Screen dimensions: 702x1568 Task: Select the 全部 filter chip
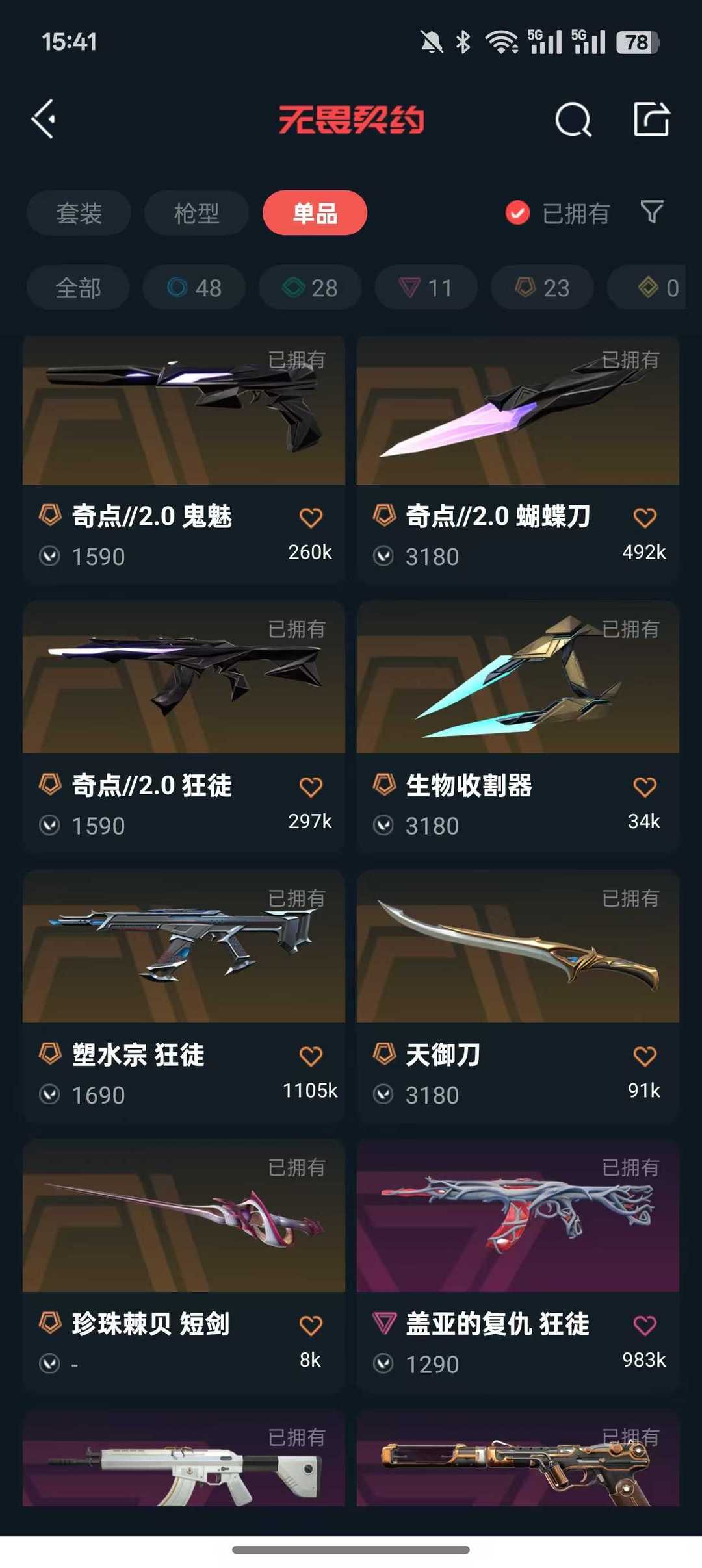(x=78, y=288)
